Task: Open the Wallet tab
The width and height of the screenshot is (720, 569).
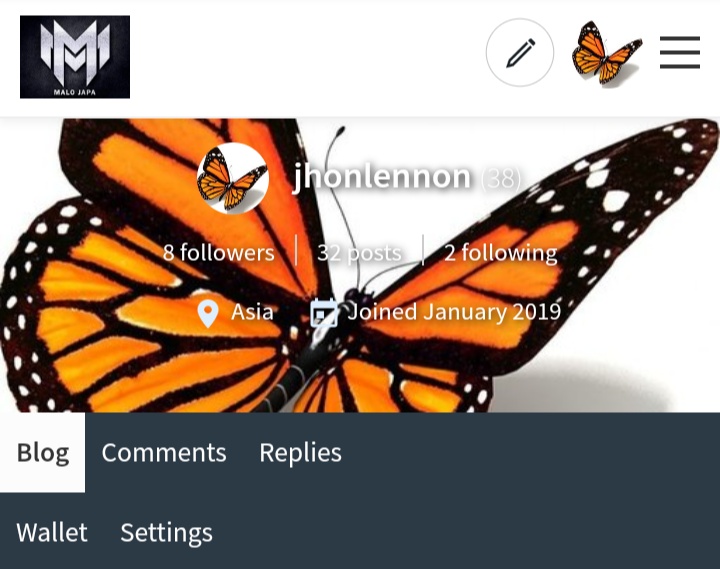Action: pos(52,532)
